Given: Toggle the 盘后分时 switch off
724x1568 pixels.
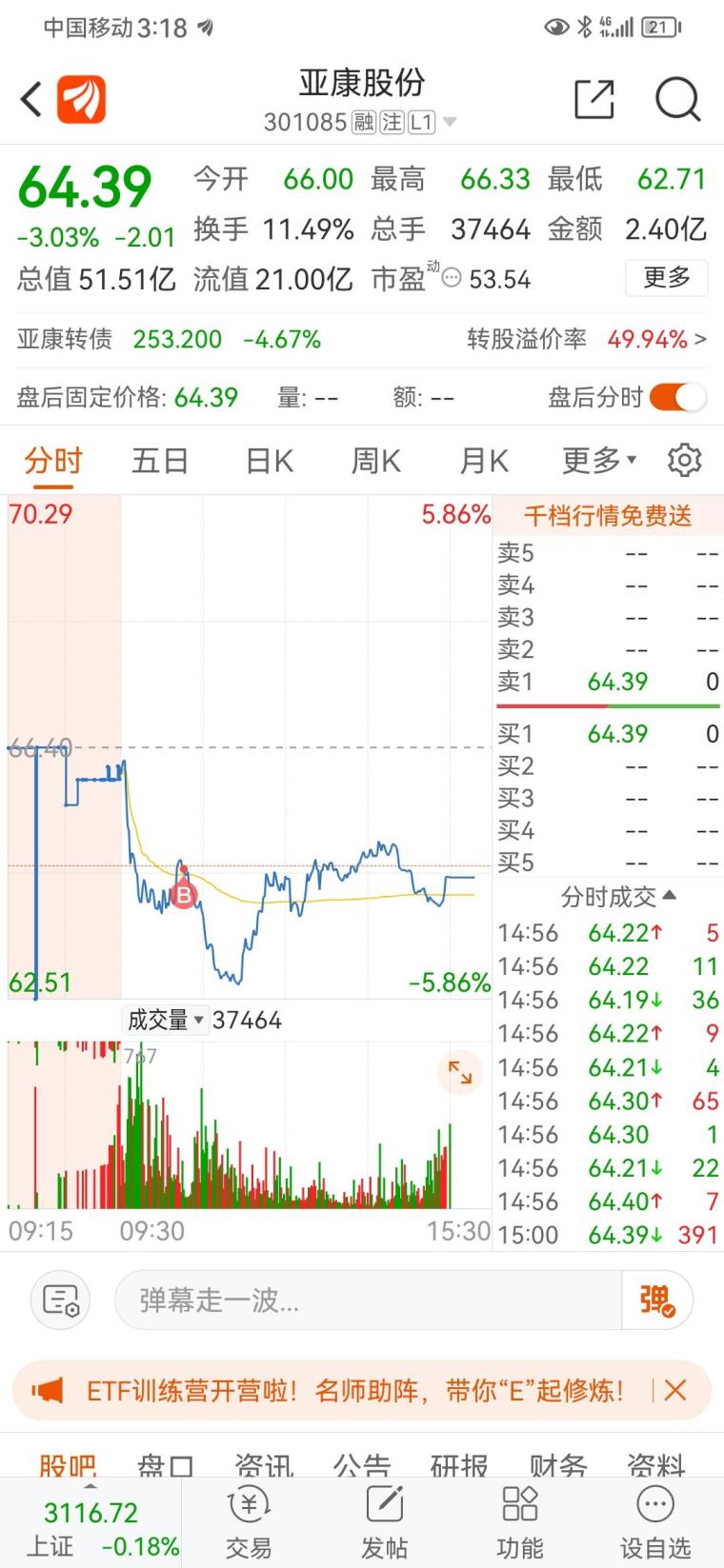Looking at the screenshot, I should [x=677, y=397].
